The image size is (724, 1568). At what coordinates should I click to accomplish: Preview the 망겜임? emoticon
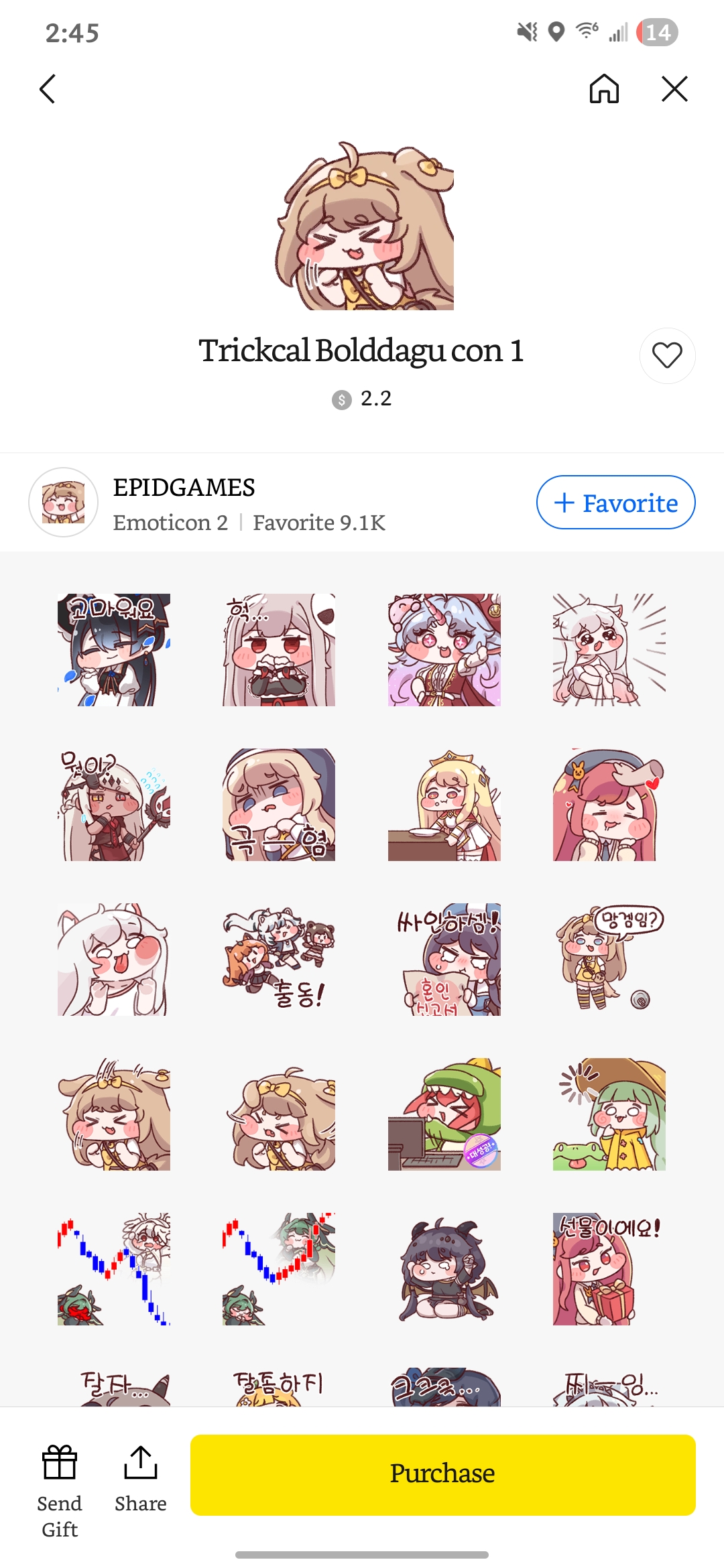(609, 959)
